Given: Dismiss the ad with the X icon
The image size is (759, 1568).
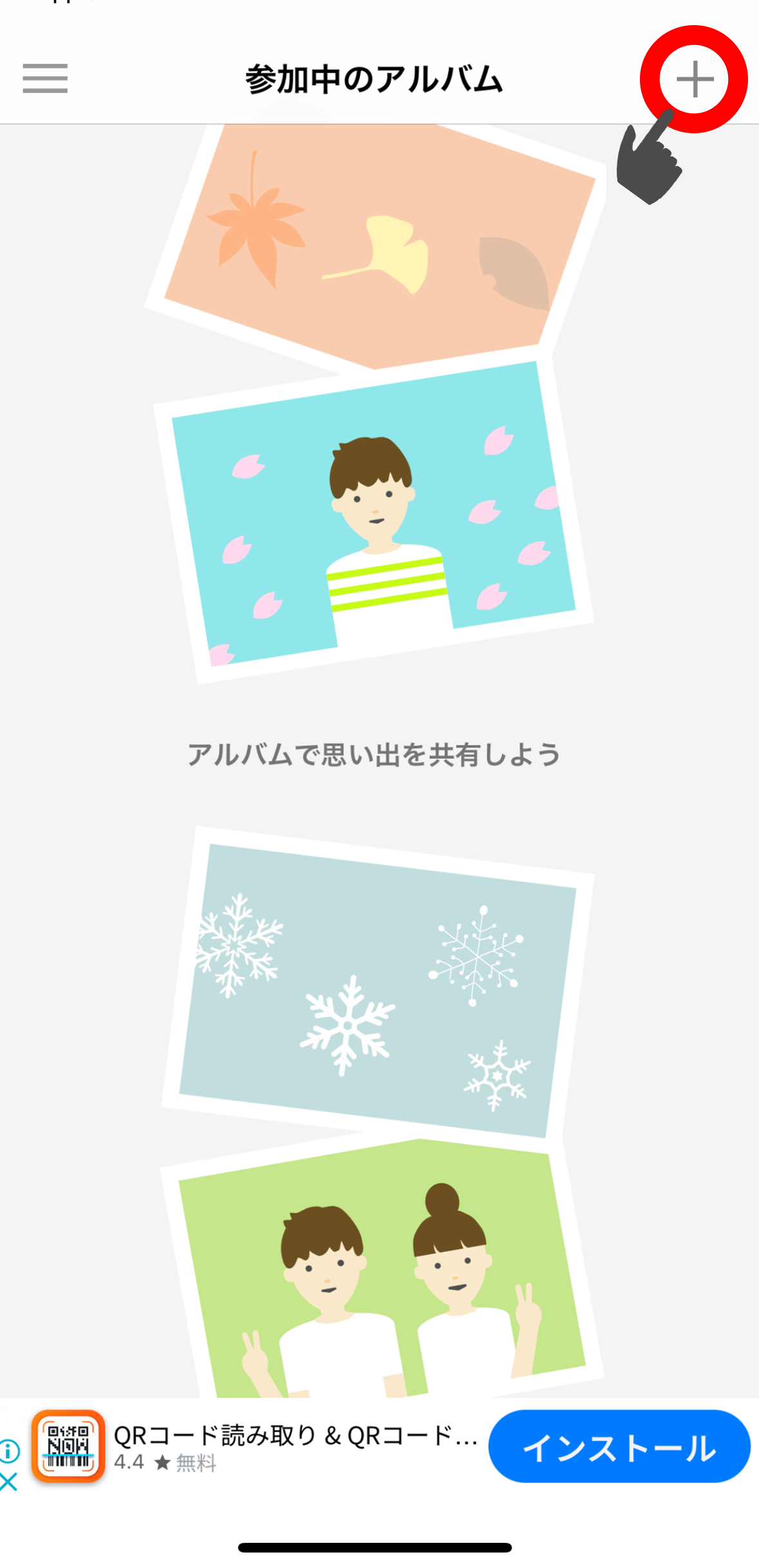Looking at the screenshot, I should (9, 1482).
